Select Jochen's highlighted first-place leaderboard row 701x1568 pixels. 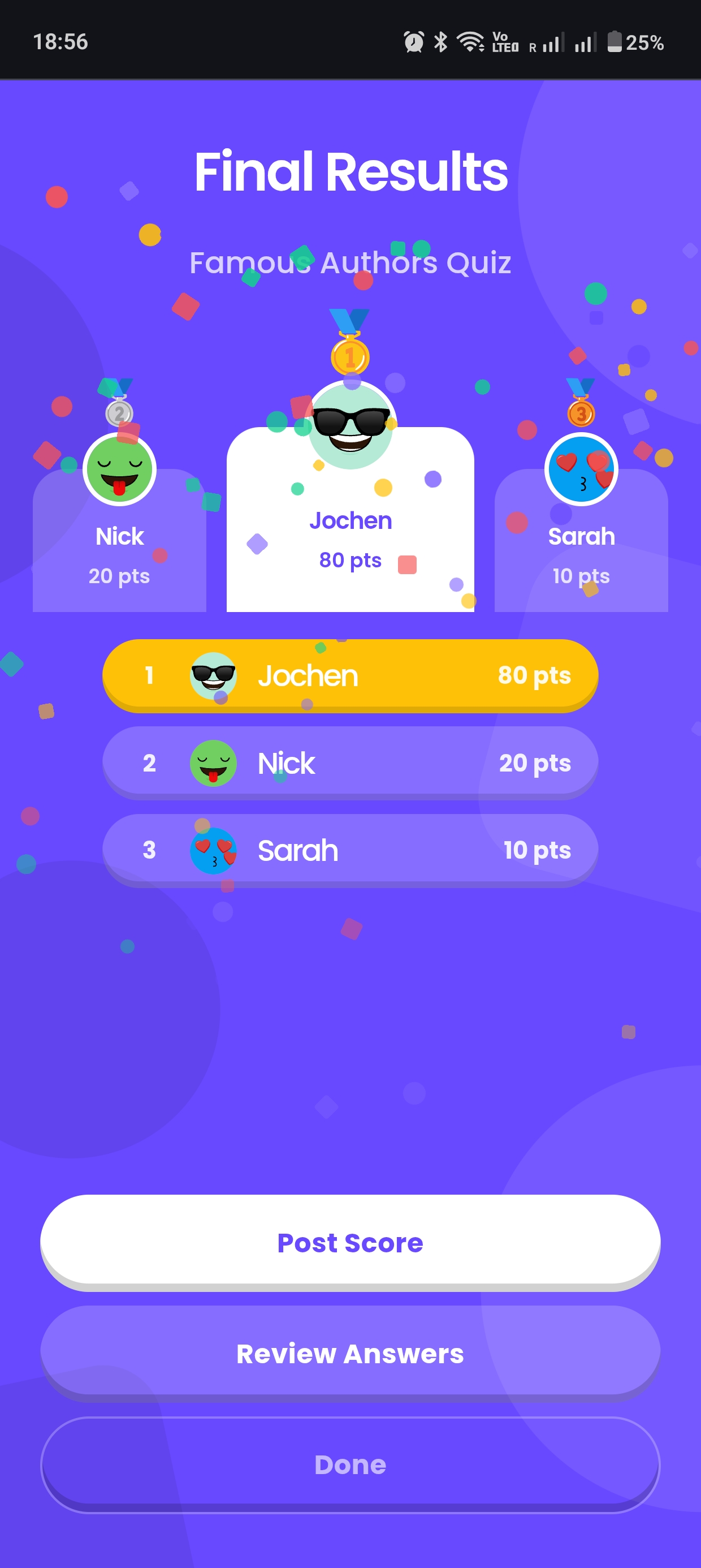tap(350, 675)
